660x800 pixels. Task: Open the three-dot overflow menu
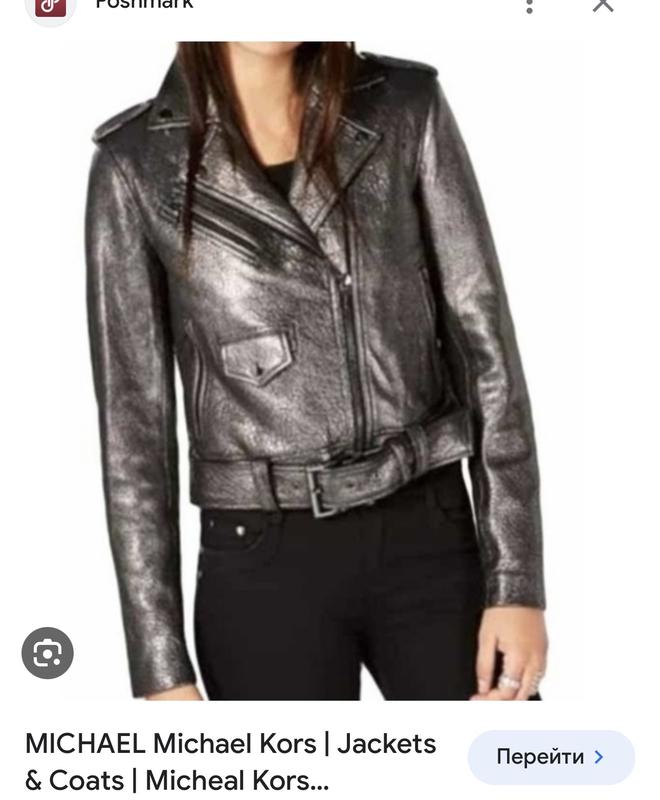point(530,5)
